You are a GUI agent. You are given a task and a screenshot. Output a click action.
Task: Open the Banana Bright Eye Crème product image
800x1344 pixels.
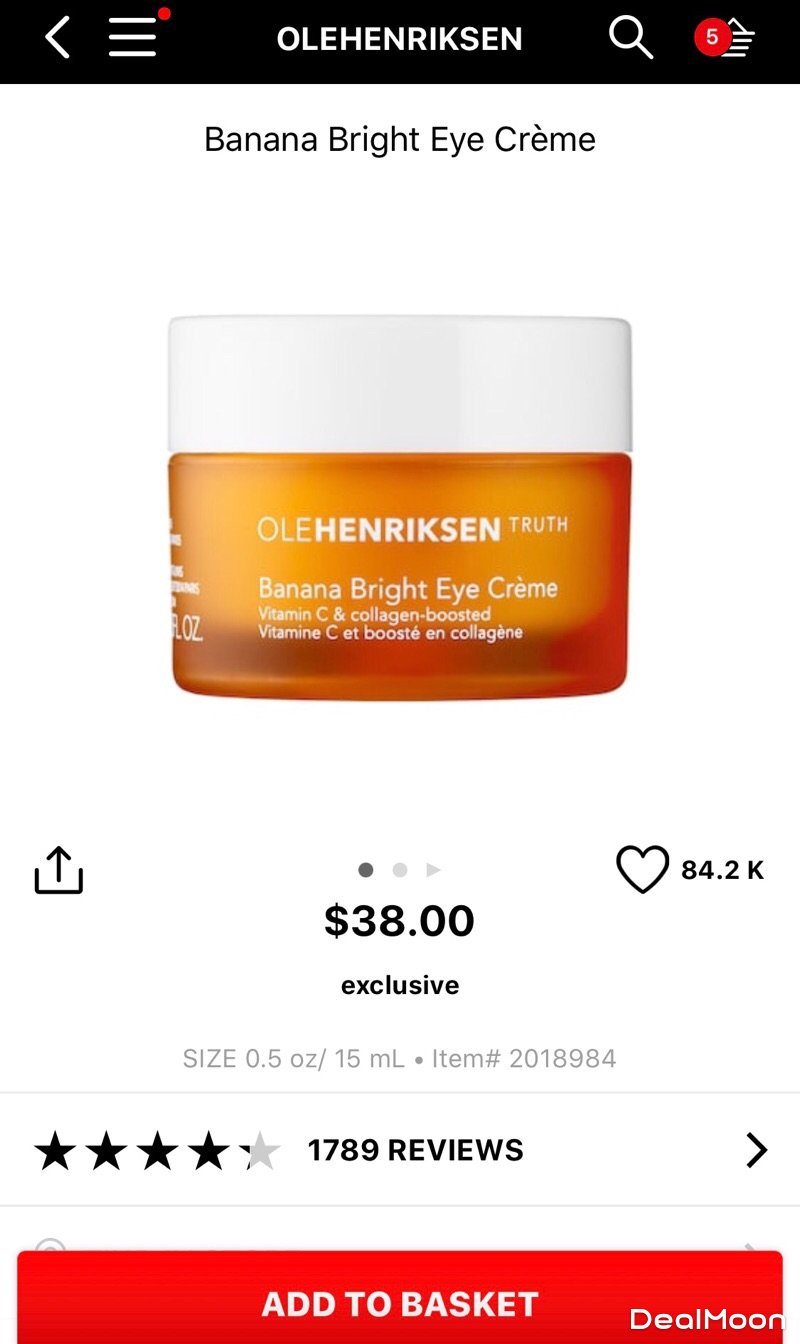tap(400, 508)
